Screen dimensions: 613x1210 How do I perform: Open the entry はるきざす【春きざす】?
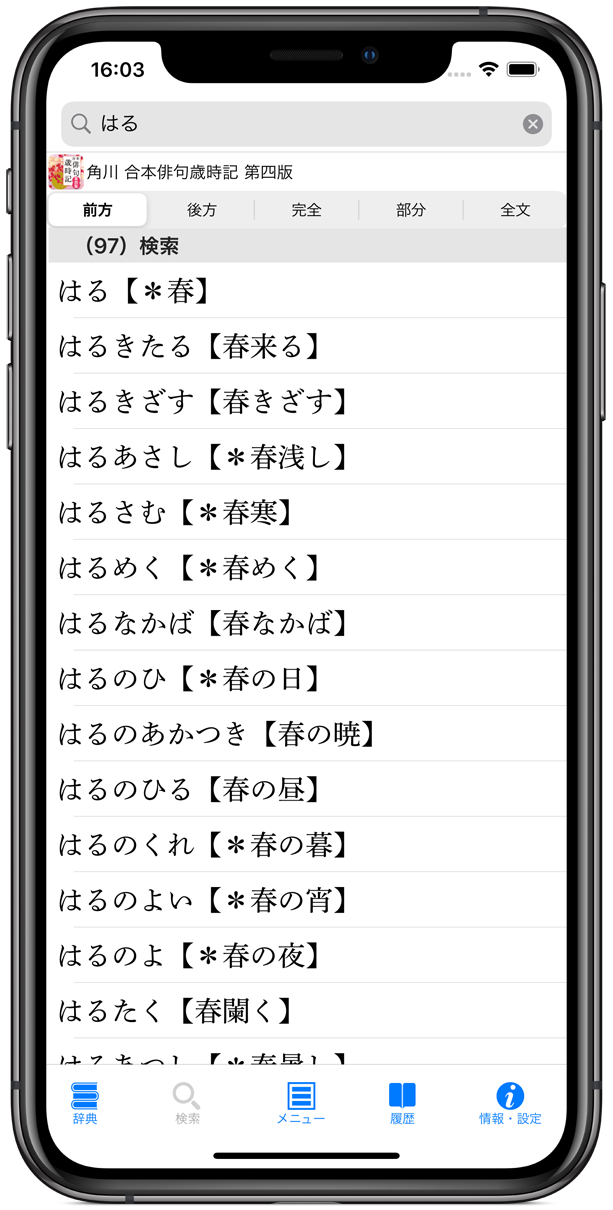coord(306,402)
